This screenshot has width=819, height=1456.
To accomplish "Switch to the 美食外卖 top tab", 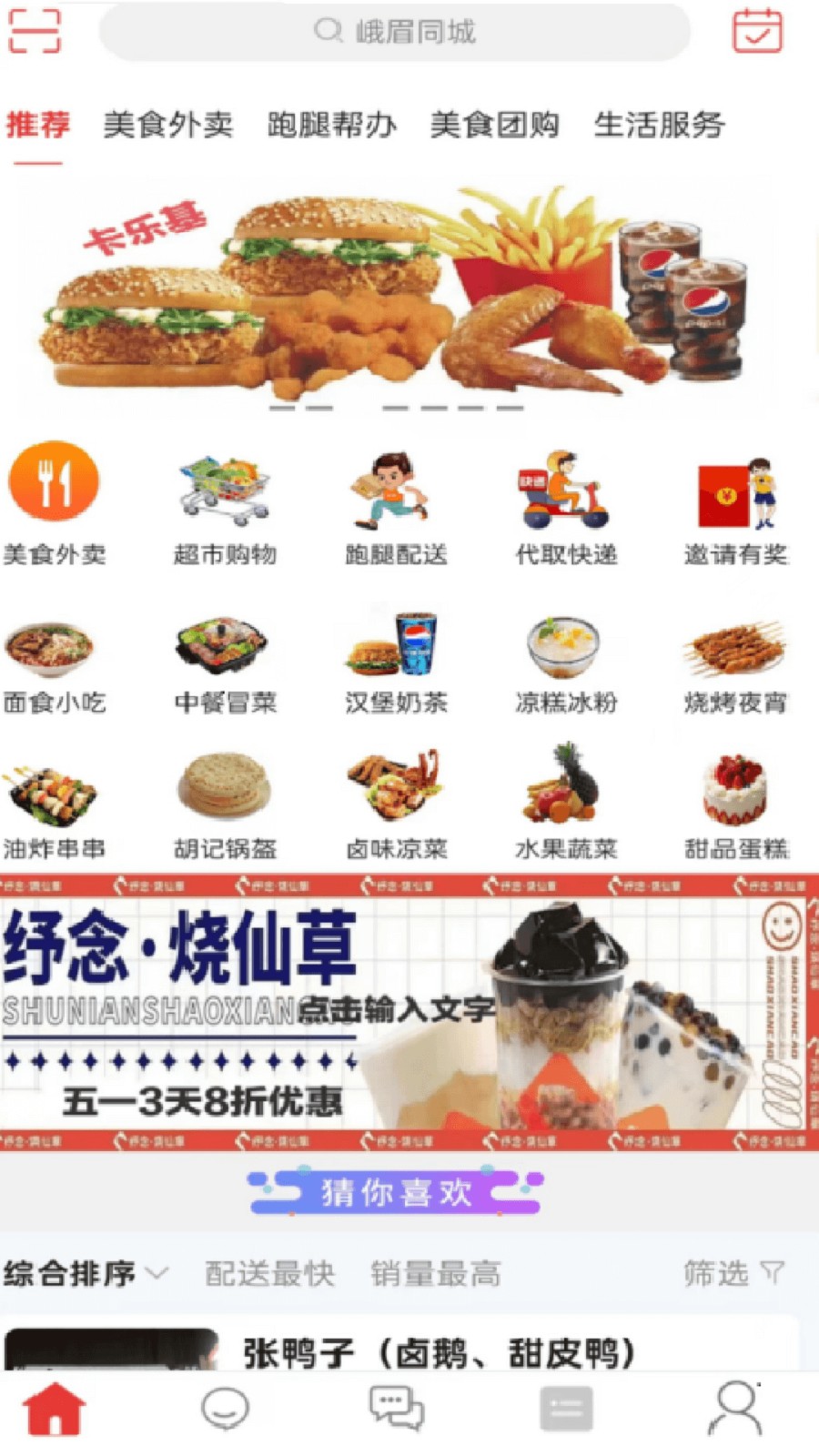I will tap(168, 125).
